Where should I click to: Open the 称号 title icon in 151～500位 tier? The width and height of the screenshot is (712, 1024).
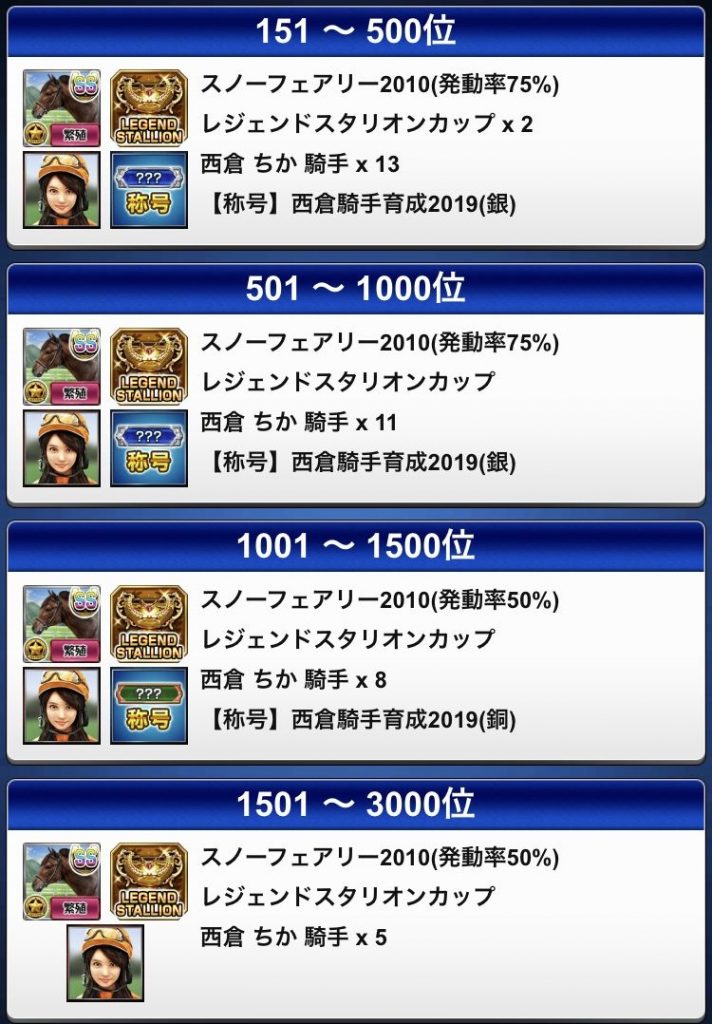(149, 190)
